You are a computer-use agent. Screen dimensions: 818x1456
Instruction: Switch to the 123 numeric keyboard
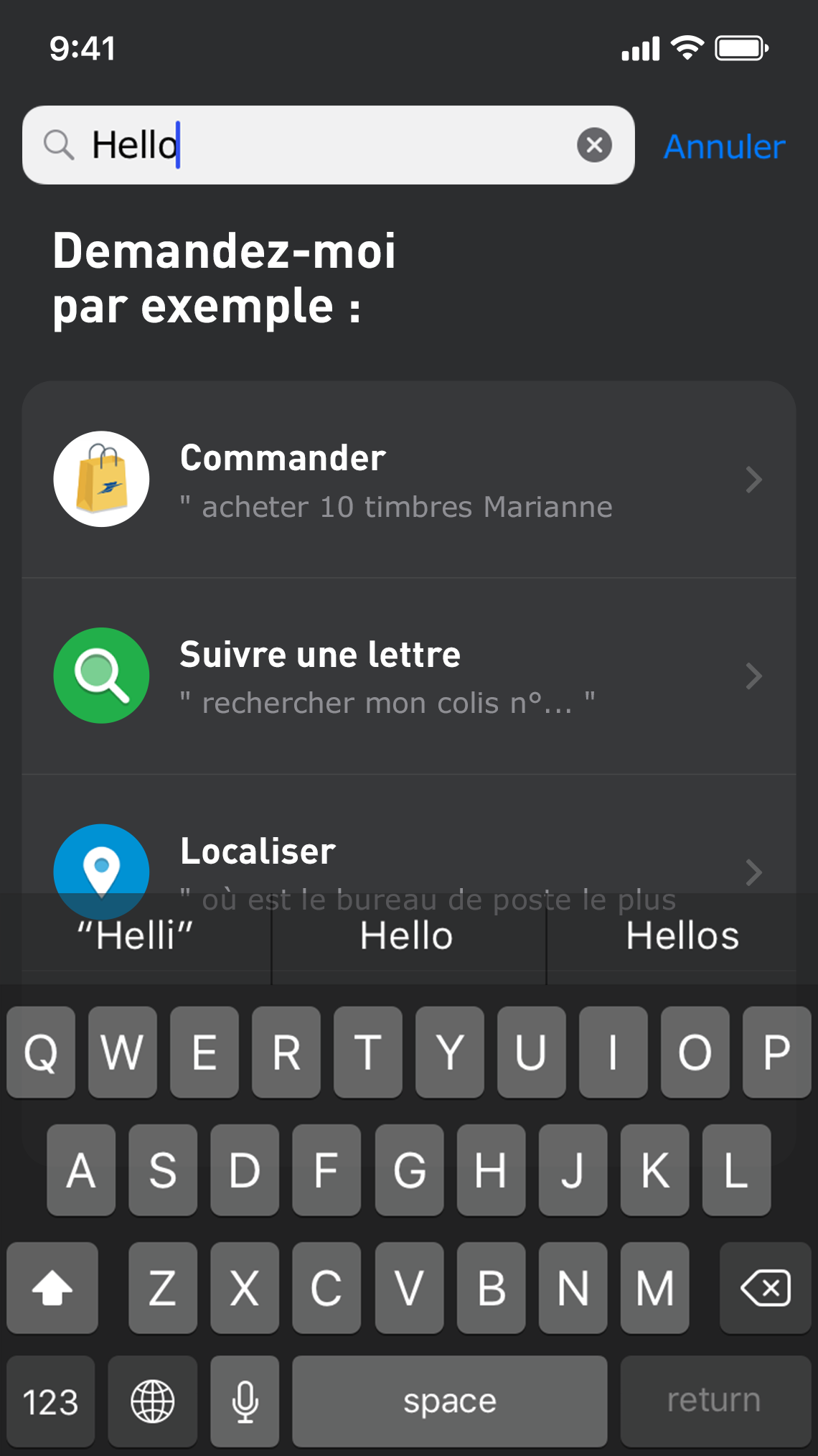(x=50, y=1401)
